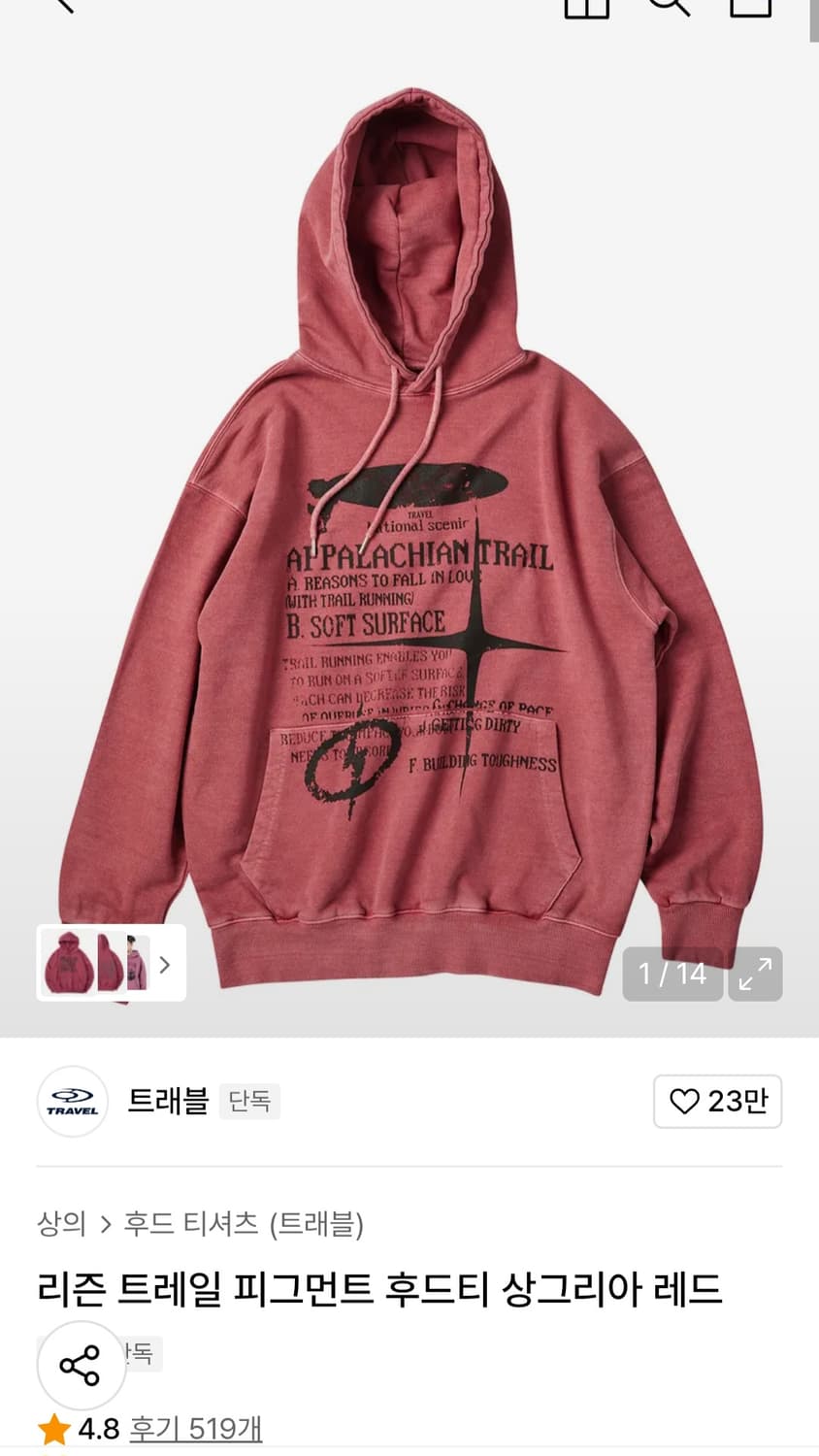Expand thumbnail carousel with the chevron
The image size is (819, 1456).
pos(165,964)
